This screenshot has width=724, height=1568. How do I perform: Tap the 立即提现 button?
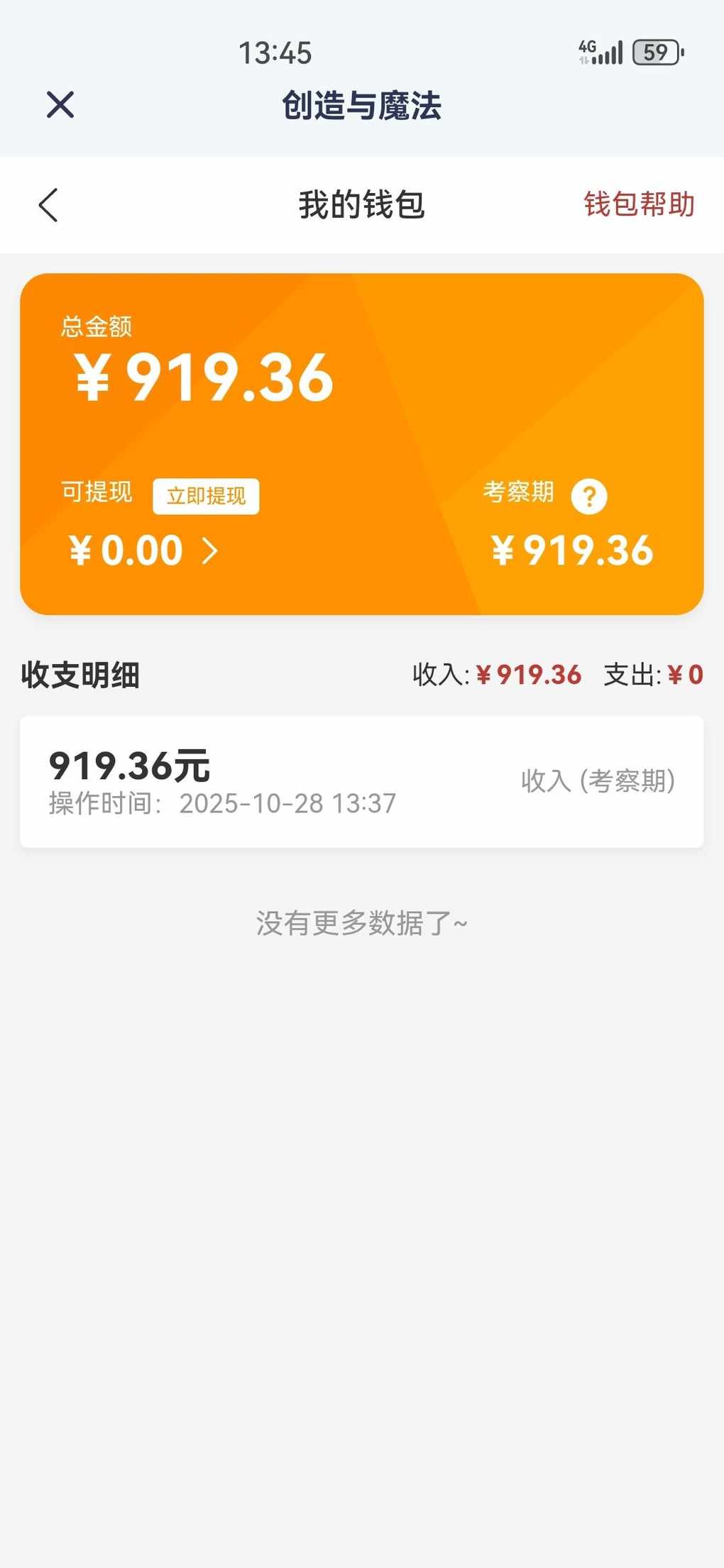click(206, 495)
